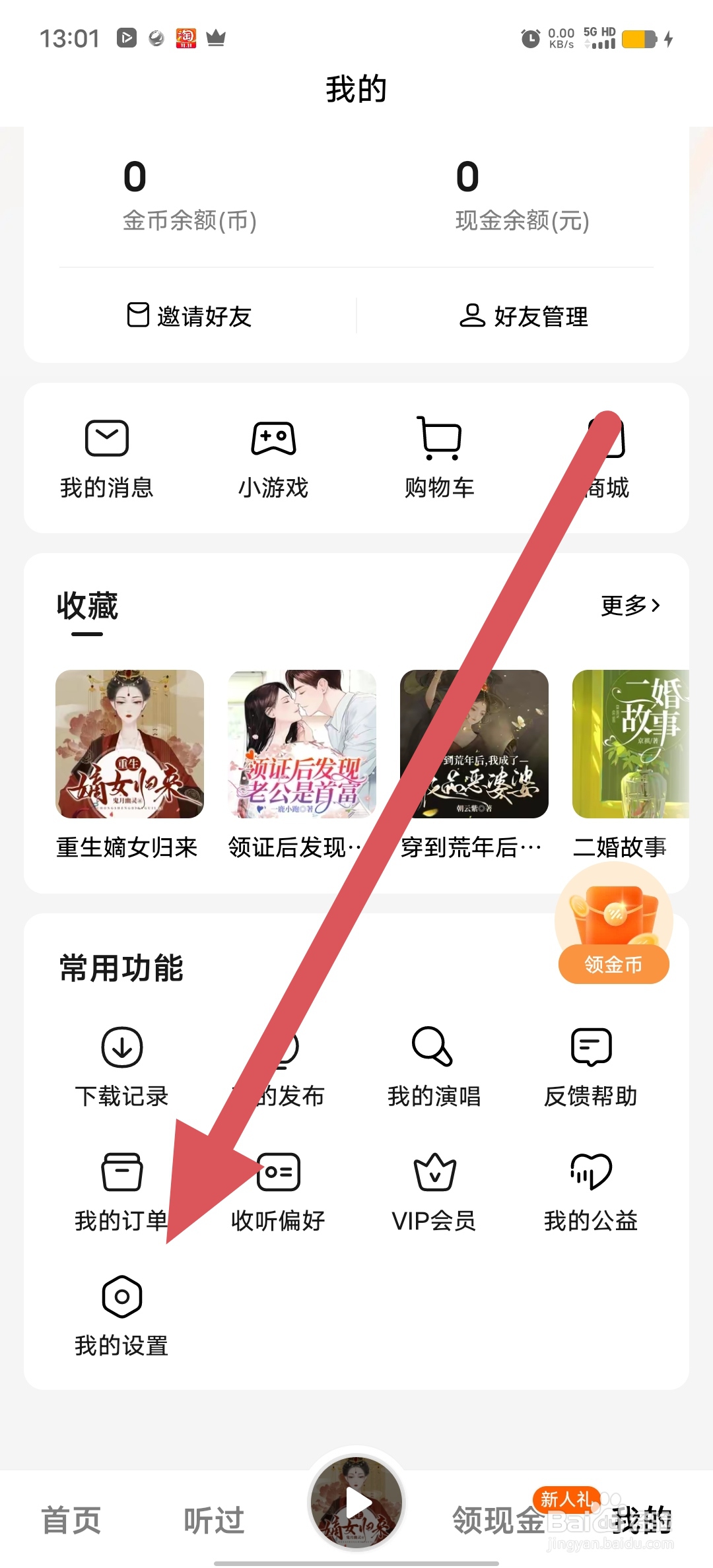Open 反馈帮助 feedback help icon

click(x=590, y=1062)
